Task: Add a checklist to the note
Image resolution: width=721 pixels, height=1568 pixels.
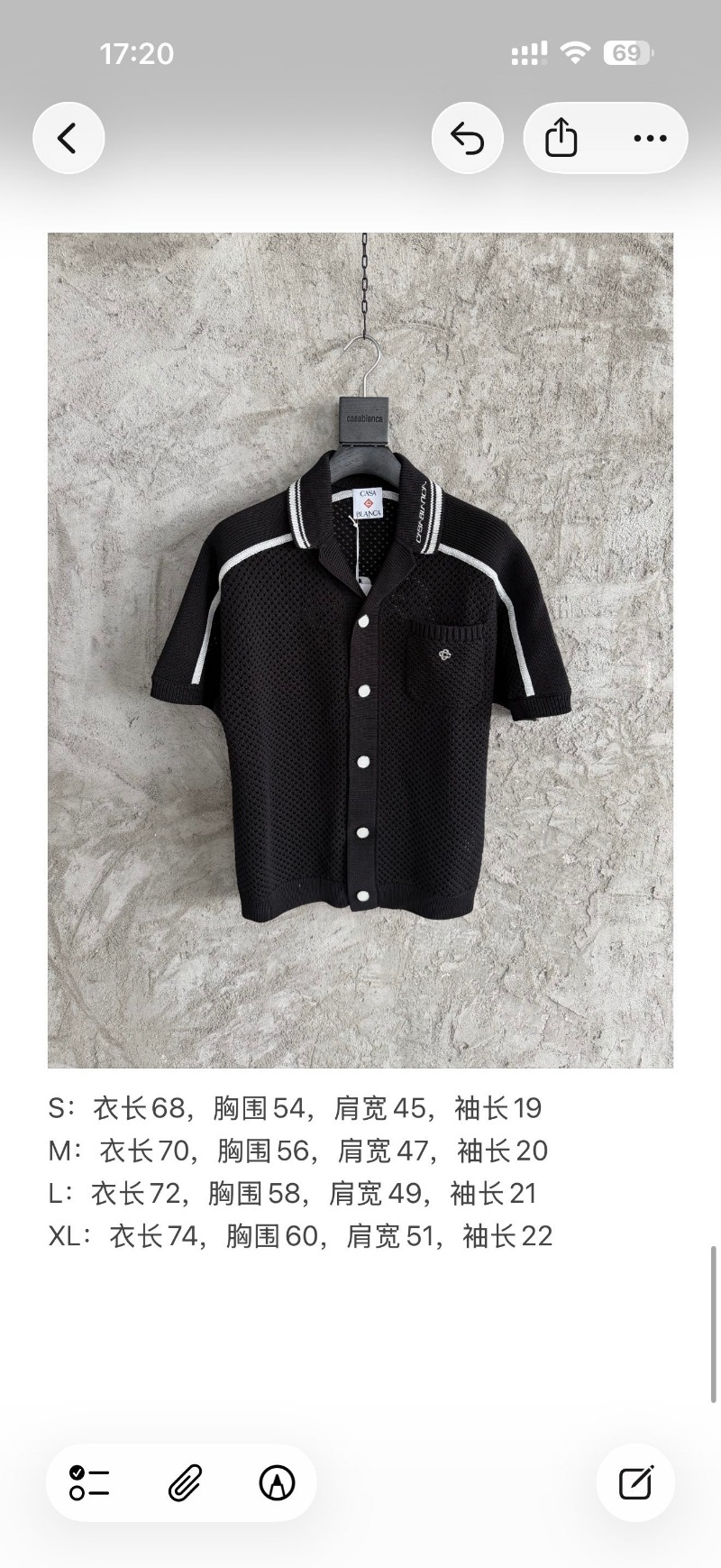Action: point(89,1482)
